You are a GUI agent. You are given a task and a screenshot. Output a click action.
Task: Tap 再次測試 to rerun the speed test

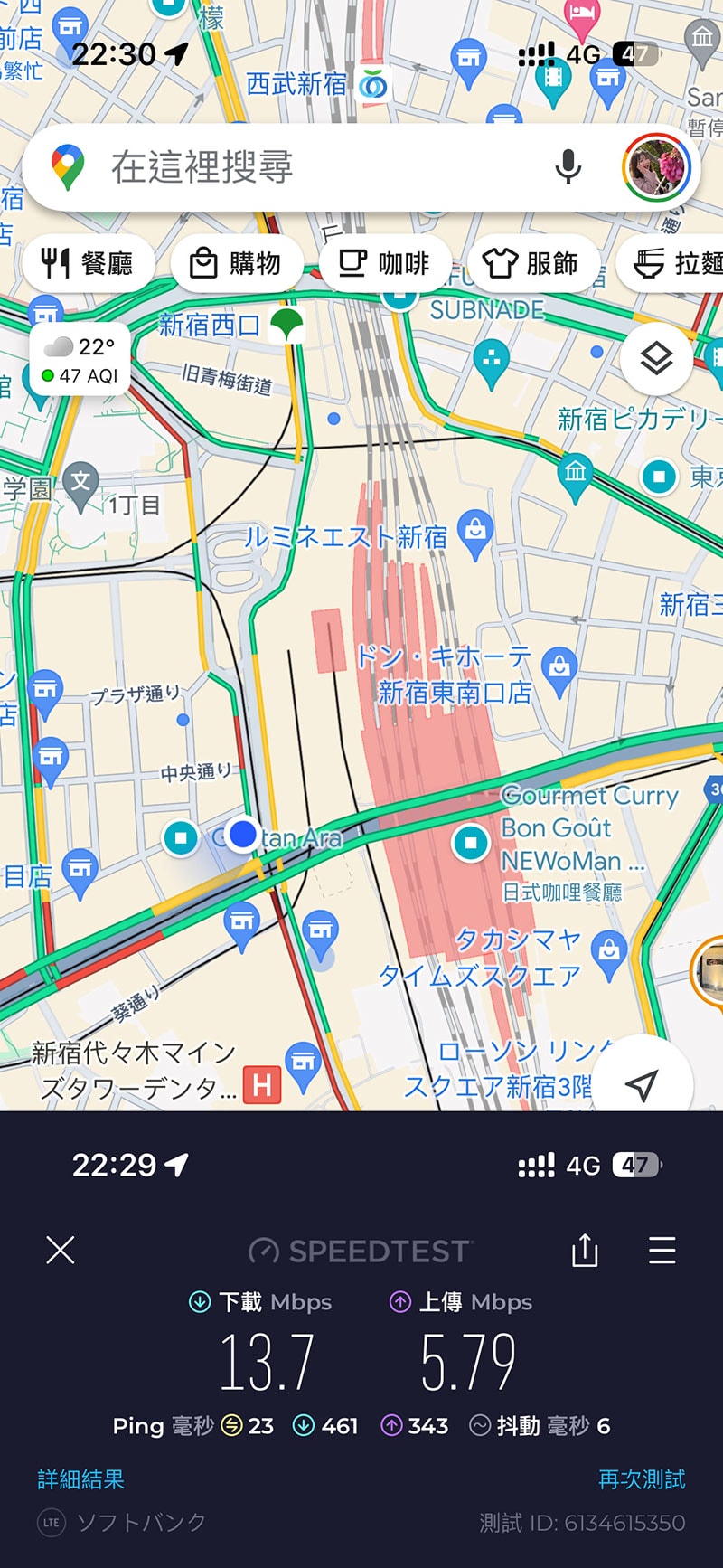tap(641, 1479)
